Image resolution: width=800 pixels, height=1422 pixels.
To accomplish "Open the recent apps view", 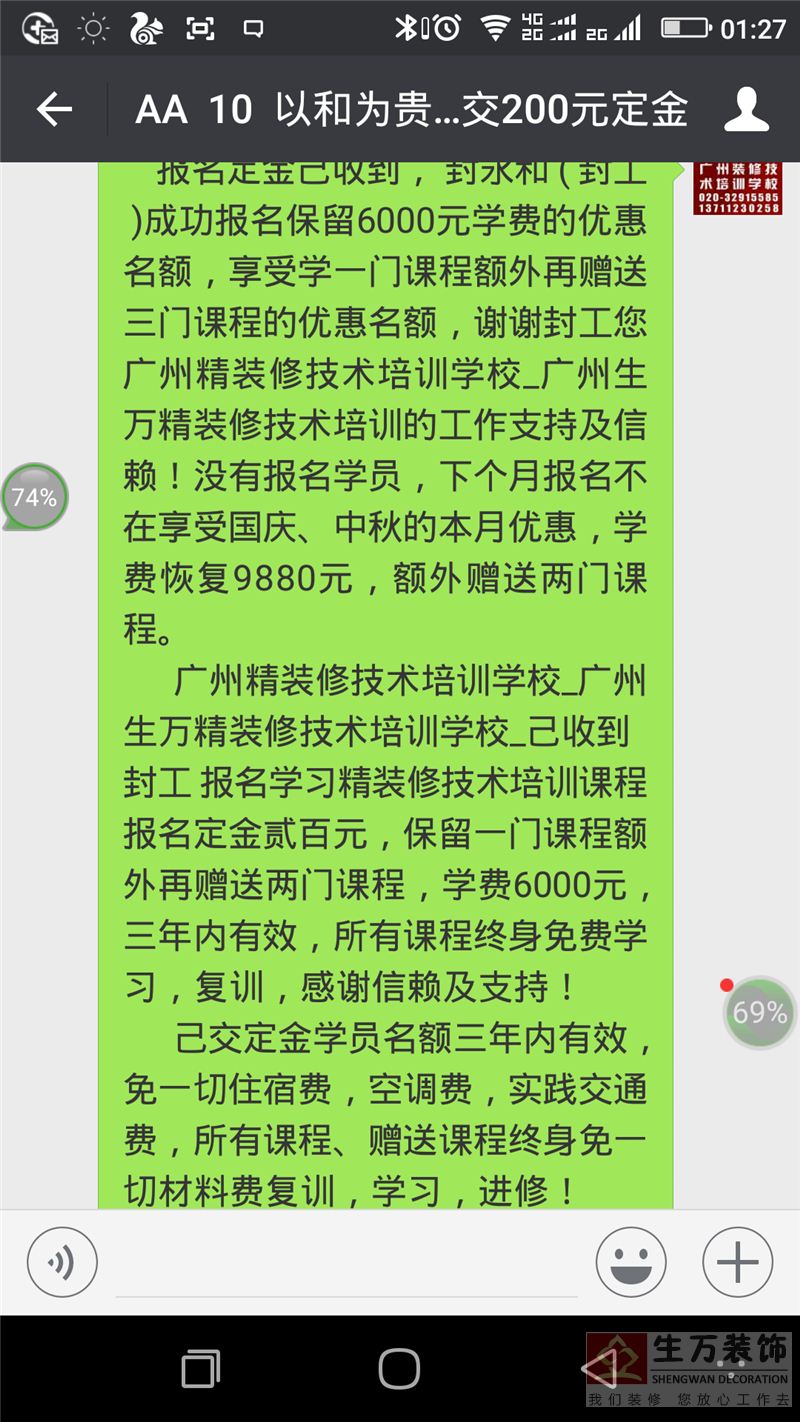I will (x=201, y=1368).
